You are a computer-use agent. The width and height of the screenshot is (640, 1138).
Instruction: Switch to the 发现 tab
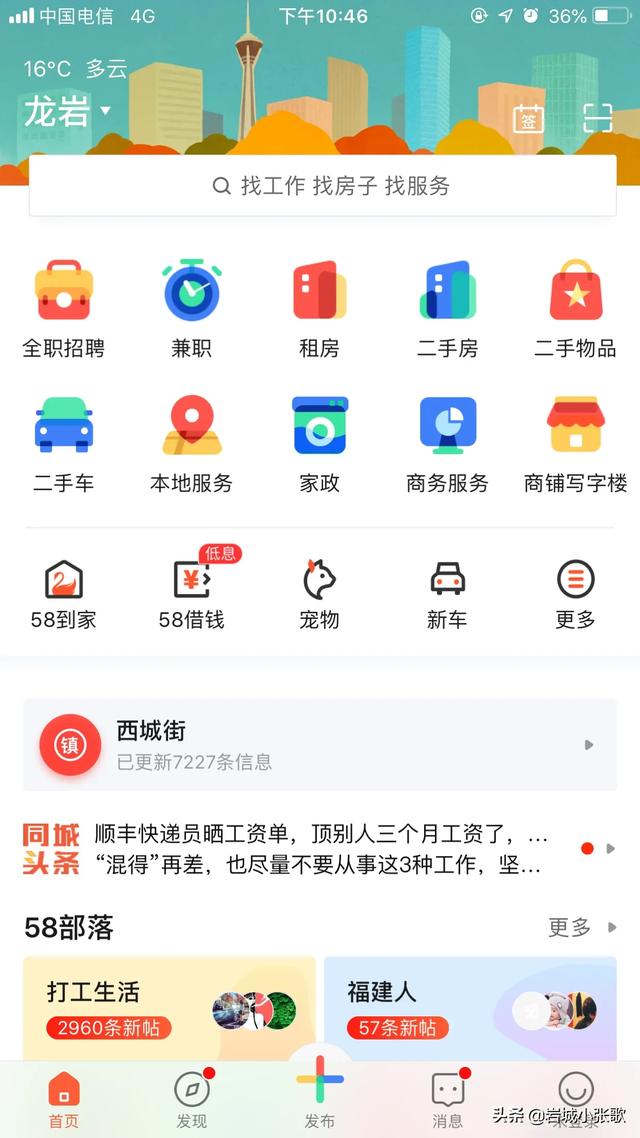pos(192,1100)
